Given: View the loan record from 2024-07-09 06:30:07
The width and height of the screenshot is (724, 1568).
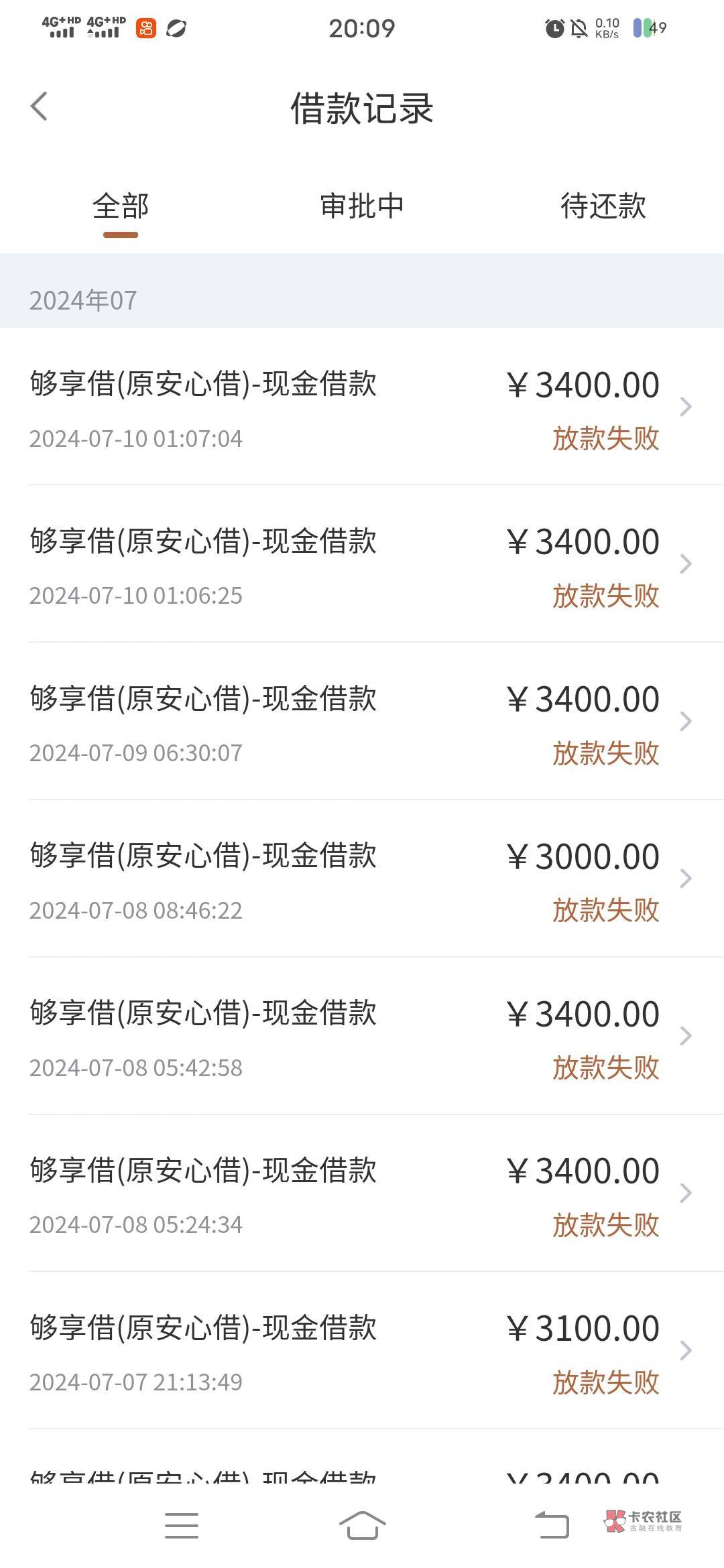Looking at the screenshot, I should 362,722.
